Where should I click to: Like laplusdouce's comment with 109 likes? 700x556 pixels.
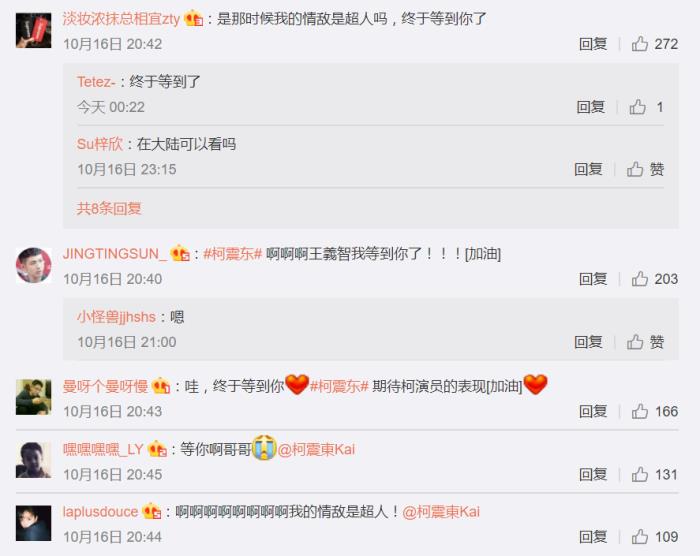641,537
